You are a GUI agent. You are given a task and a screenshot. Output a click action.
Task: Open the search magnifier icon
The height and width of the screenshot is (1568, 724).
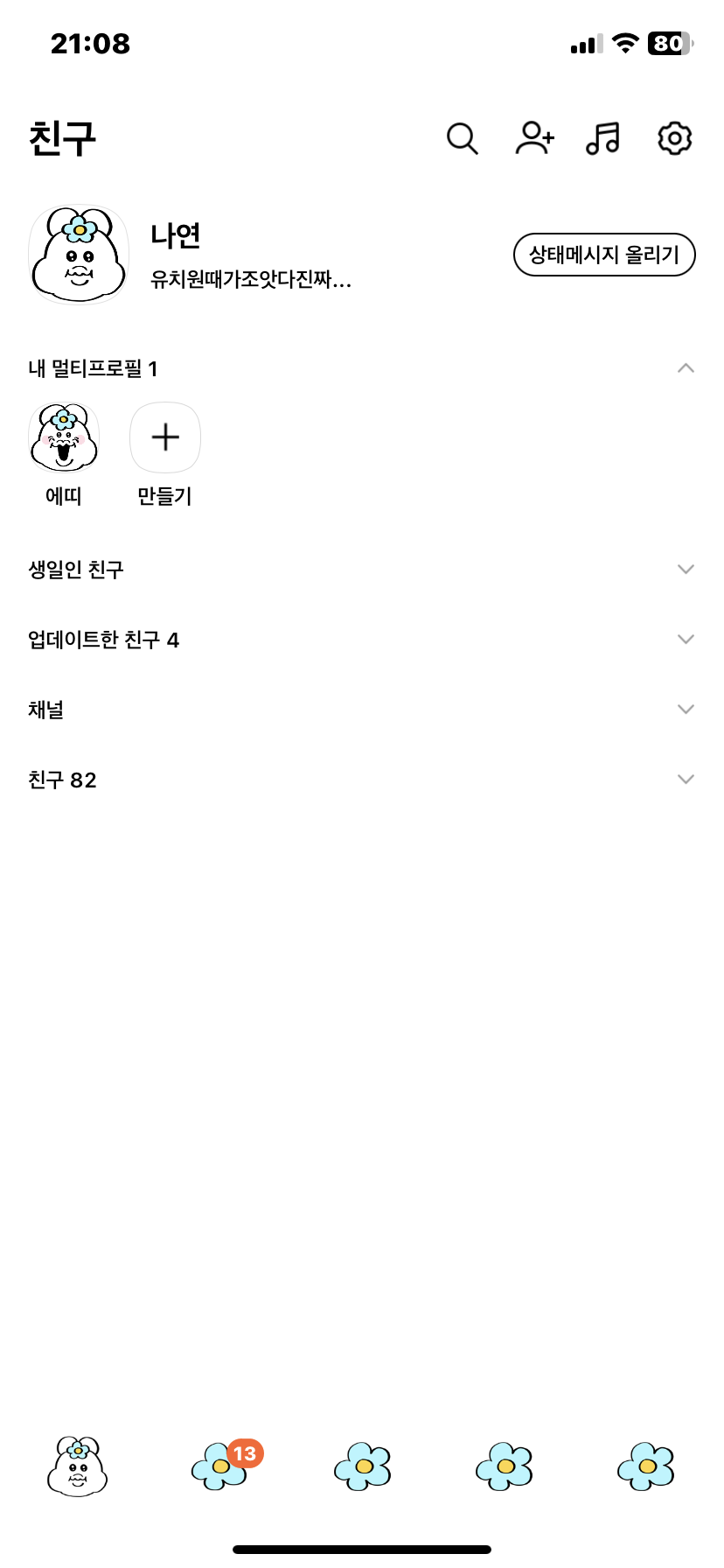462,138
